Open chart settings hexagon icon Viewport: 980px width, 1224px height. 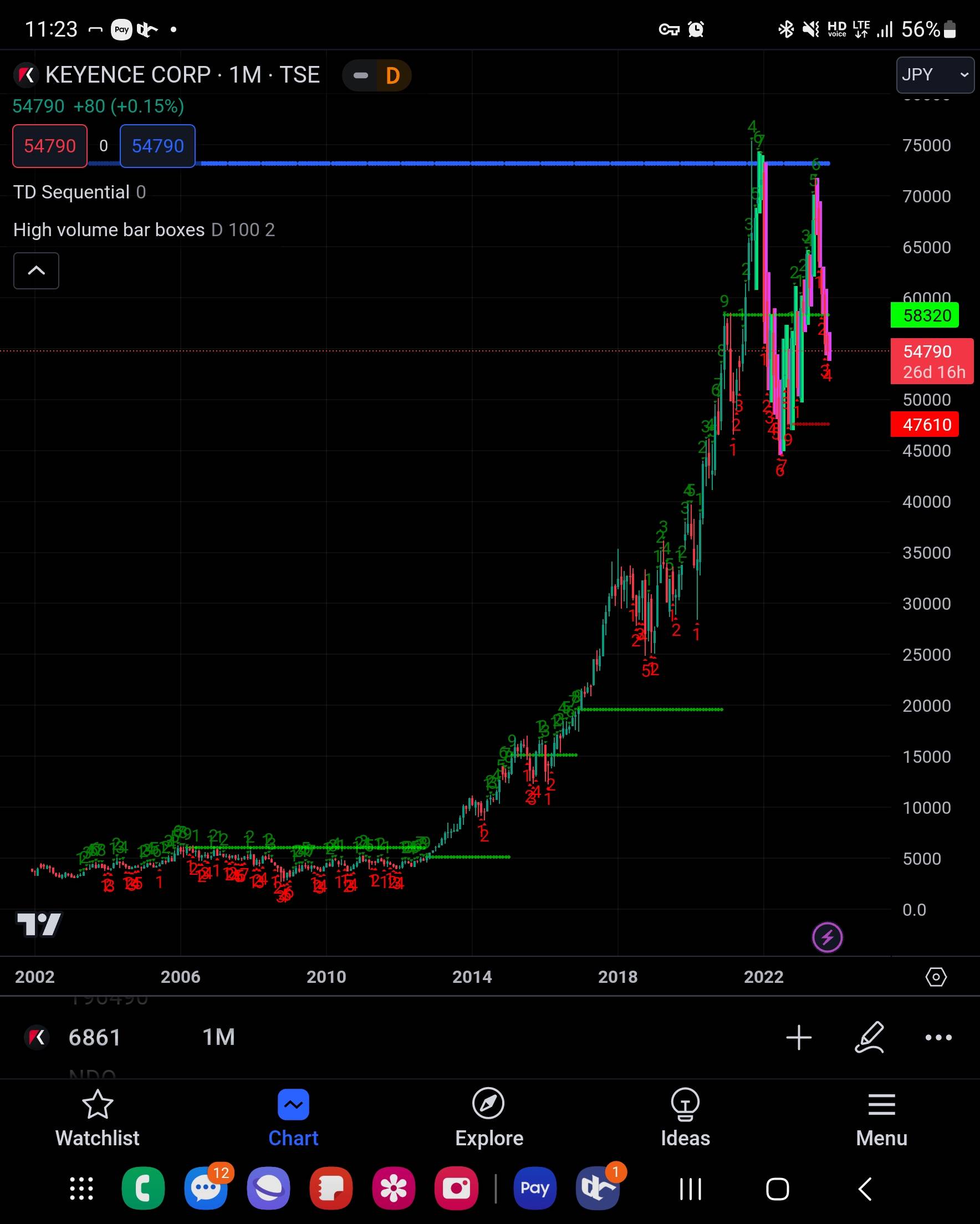(935, 977)
